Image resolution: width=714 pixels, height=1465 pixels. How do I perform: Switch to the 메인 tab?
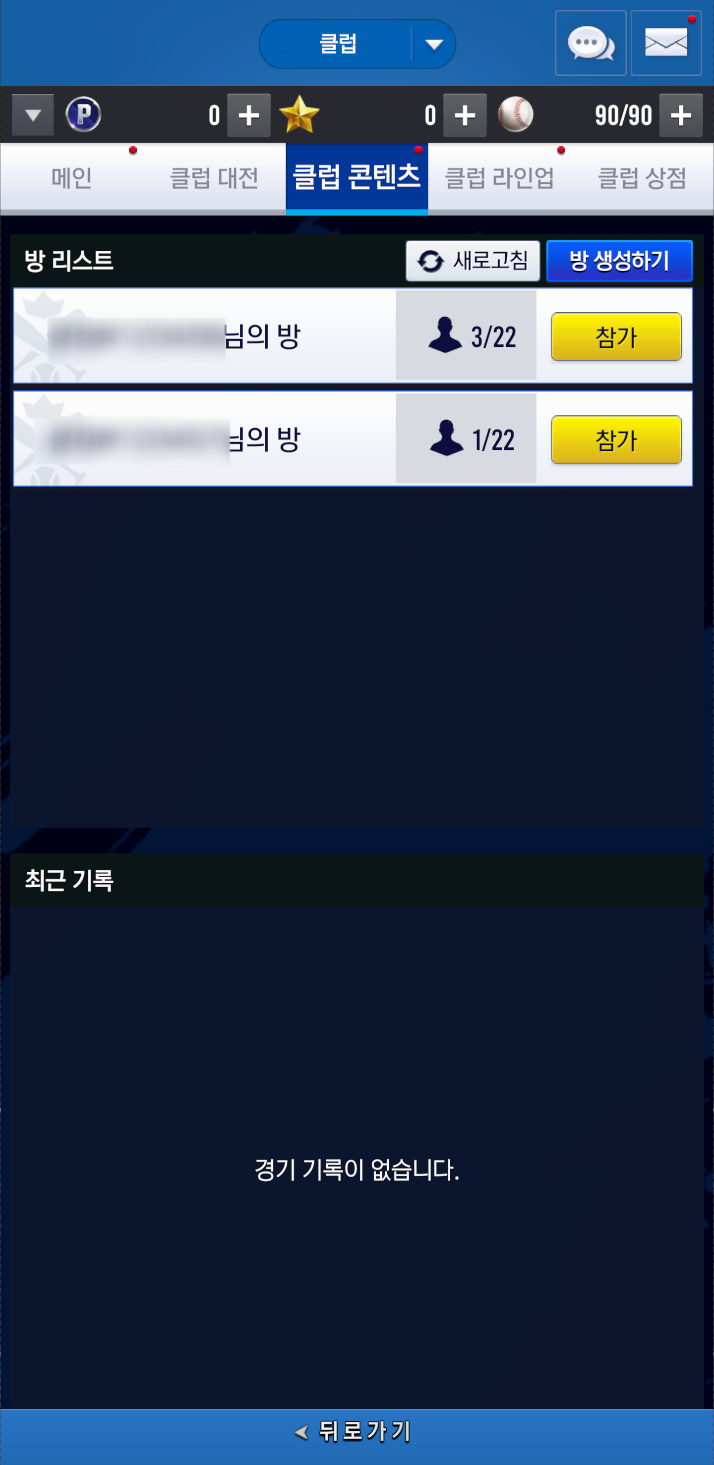click(x=72, y=179)
